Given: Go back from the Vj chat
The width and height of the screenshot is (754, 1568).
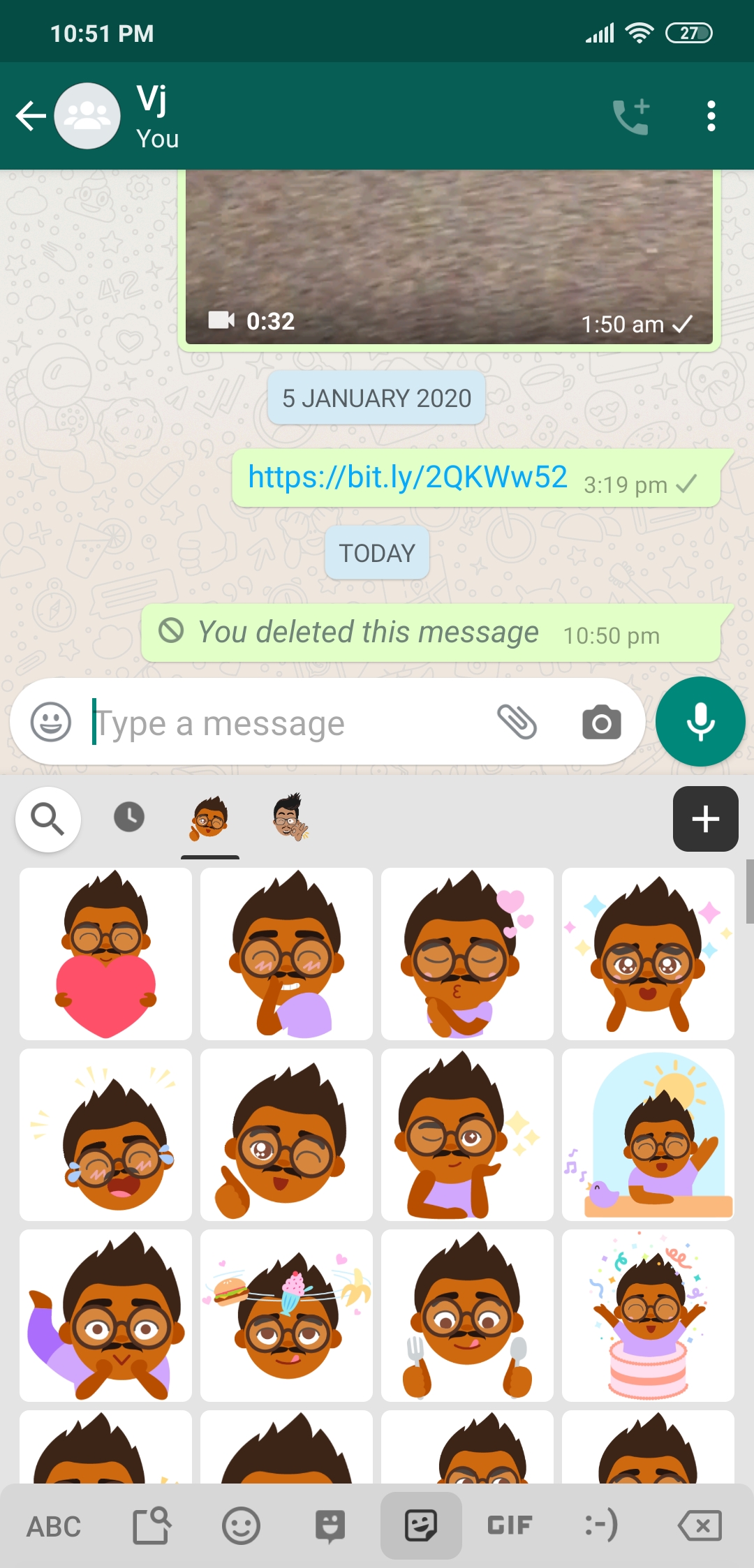Looking at the screenshot, I should [31, 116].
